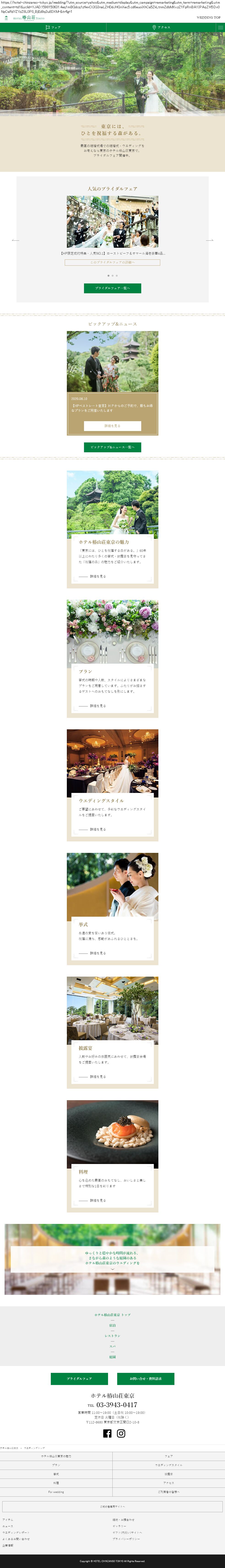Show the next bridal fair slide
This screenshot has width=225, height=1568.
(209, 240)
